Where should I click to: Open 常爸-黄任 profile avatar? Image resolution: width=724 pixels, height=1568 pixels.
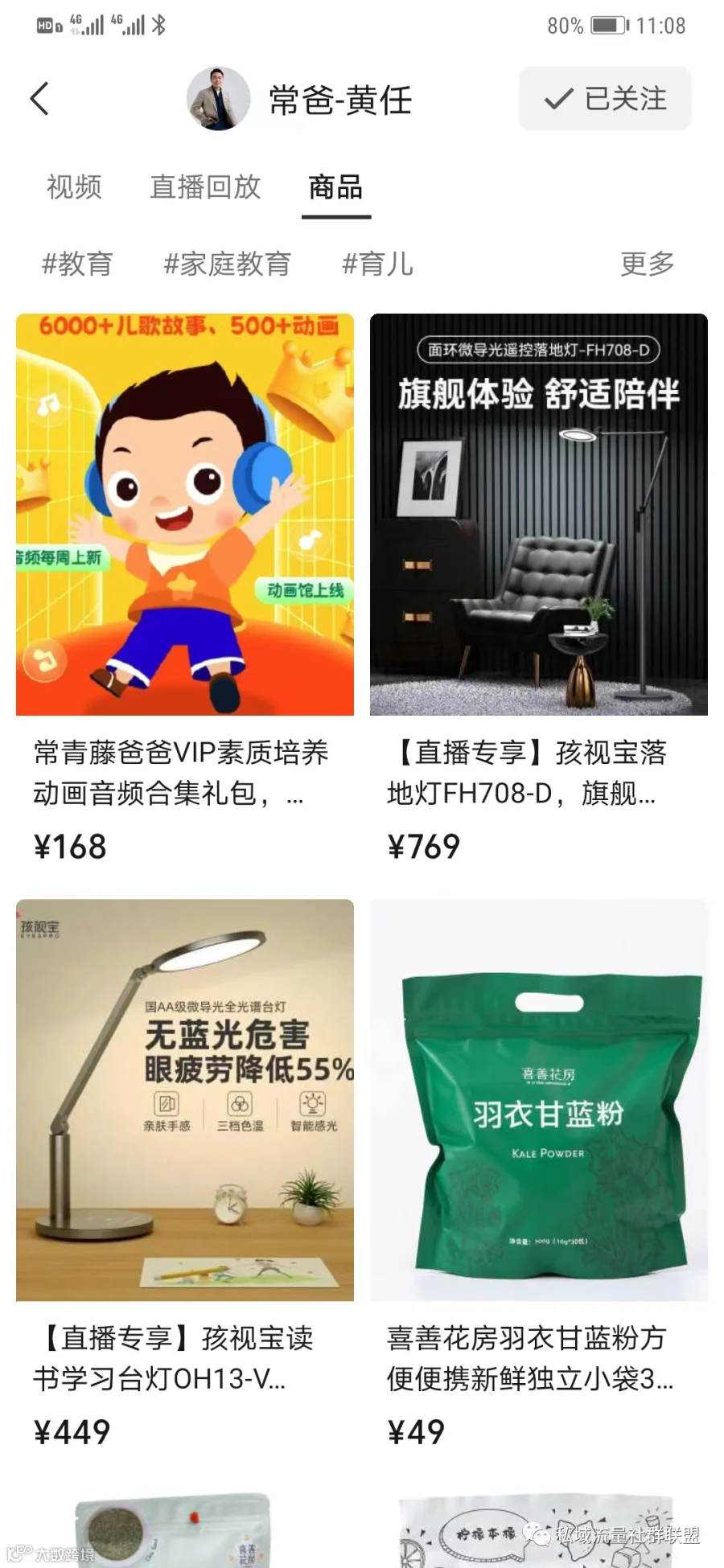point(218,99)
